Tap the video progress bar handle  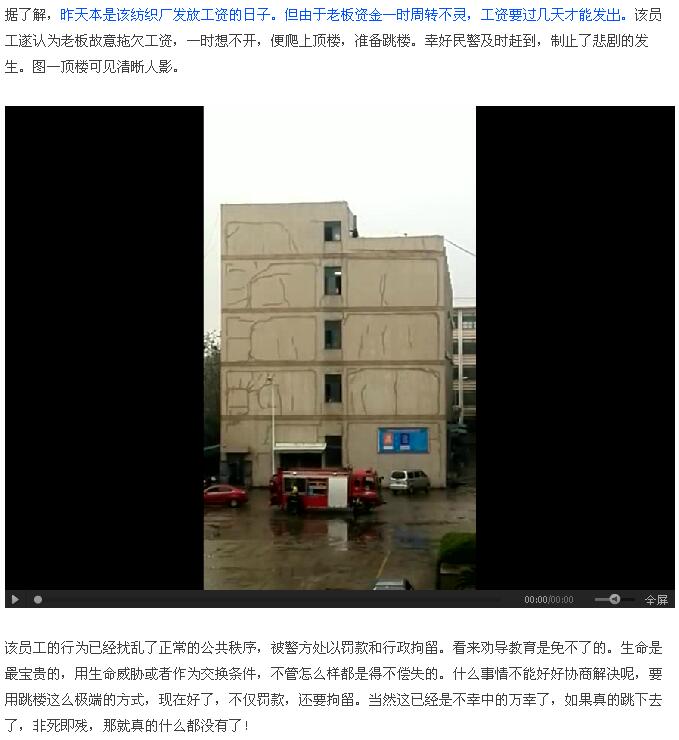(x=38, y=600)
